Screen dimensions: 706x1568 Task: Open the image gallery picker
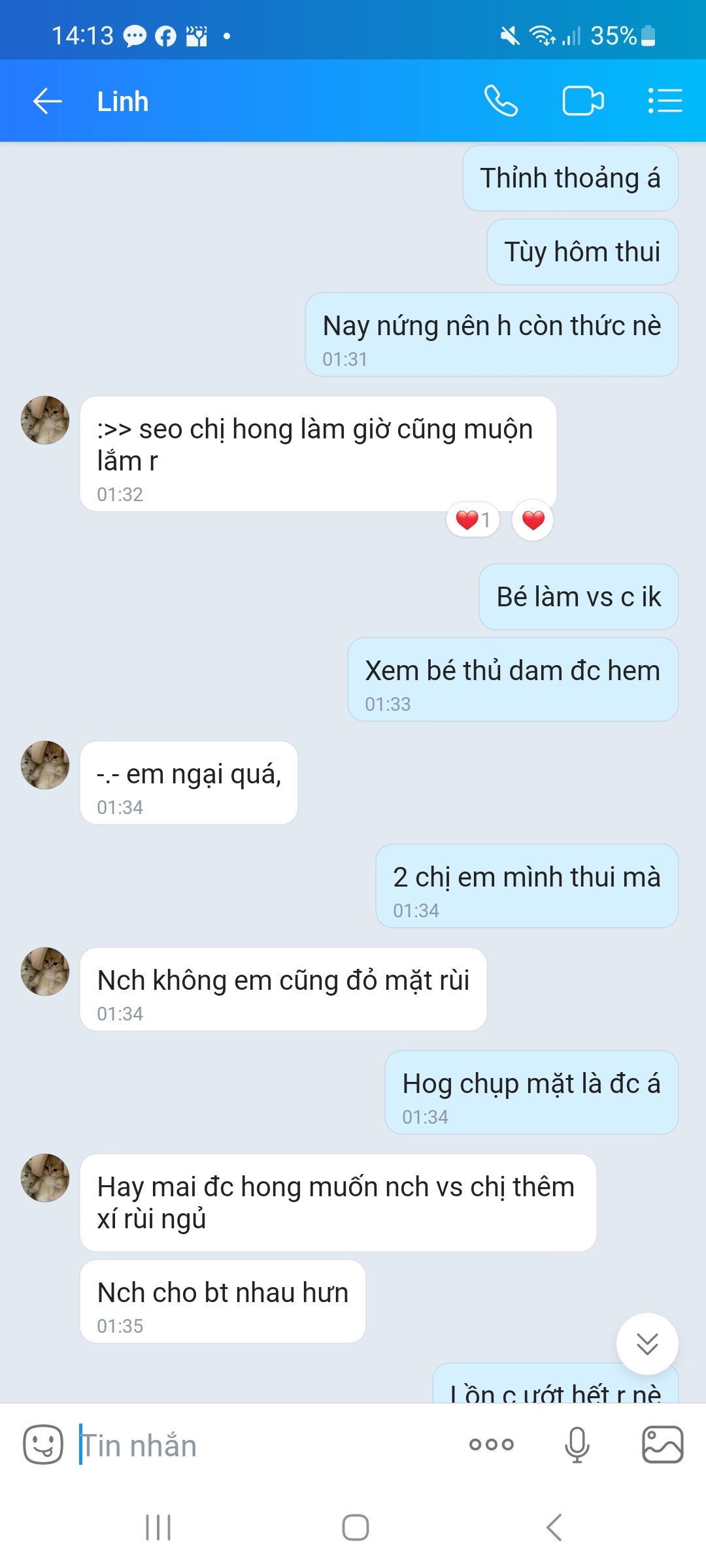coord(662,1445)
